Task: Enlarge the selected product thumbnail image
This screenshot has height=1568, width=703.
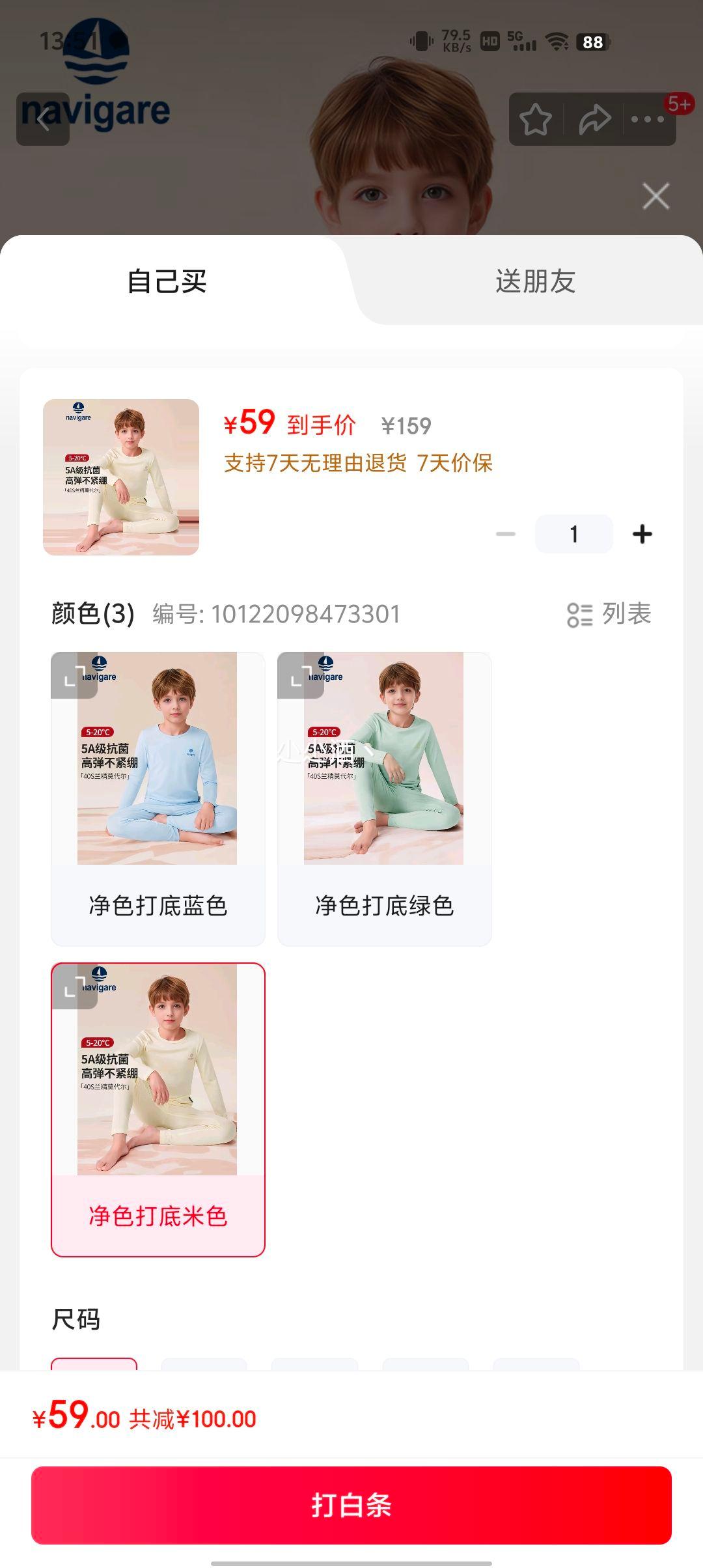Action: (x=121, y=477)
